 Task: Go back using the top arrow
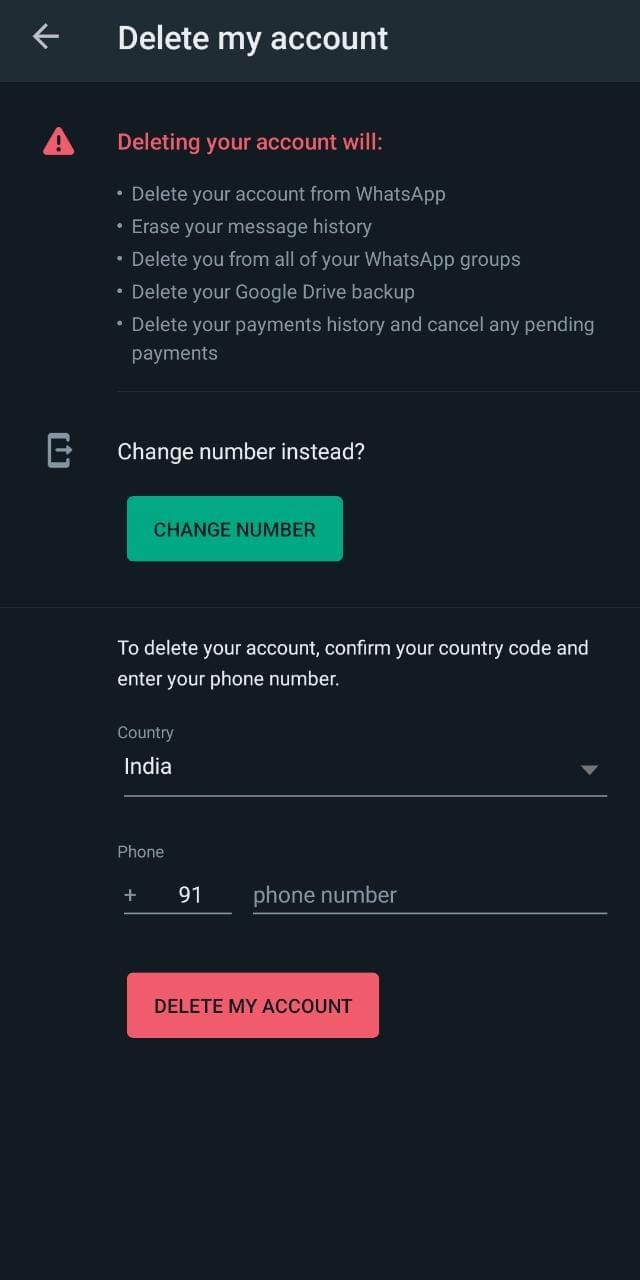46,38
